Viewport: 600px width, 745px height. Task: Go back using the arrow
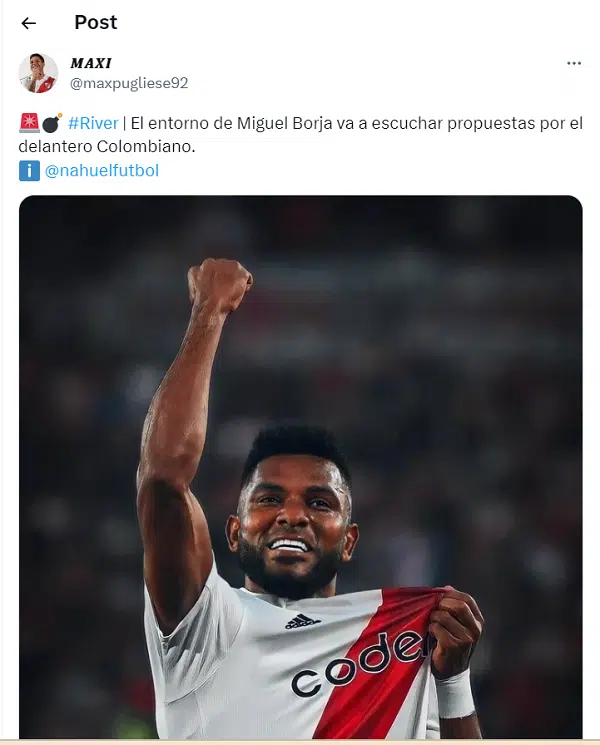pyautogui.click(x=29, y=23)
